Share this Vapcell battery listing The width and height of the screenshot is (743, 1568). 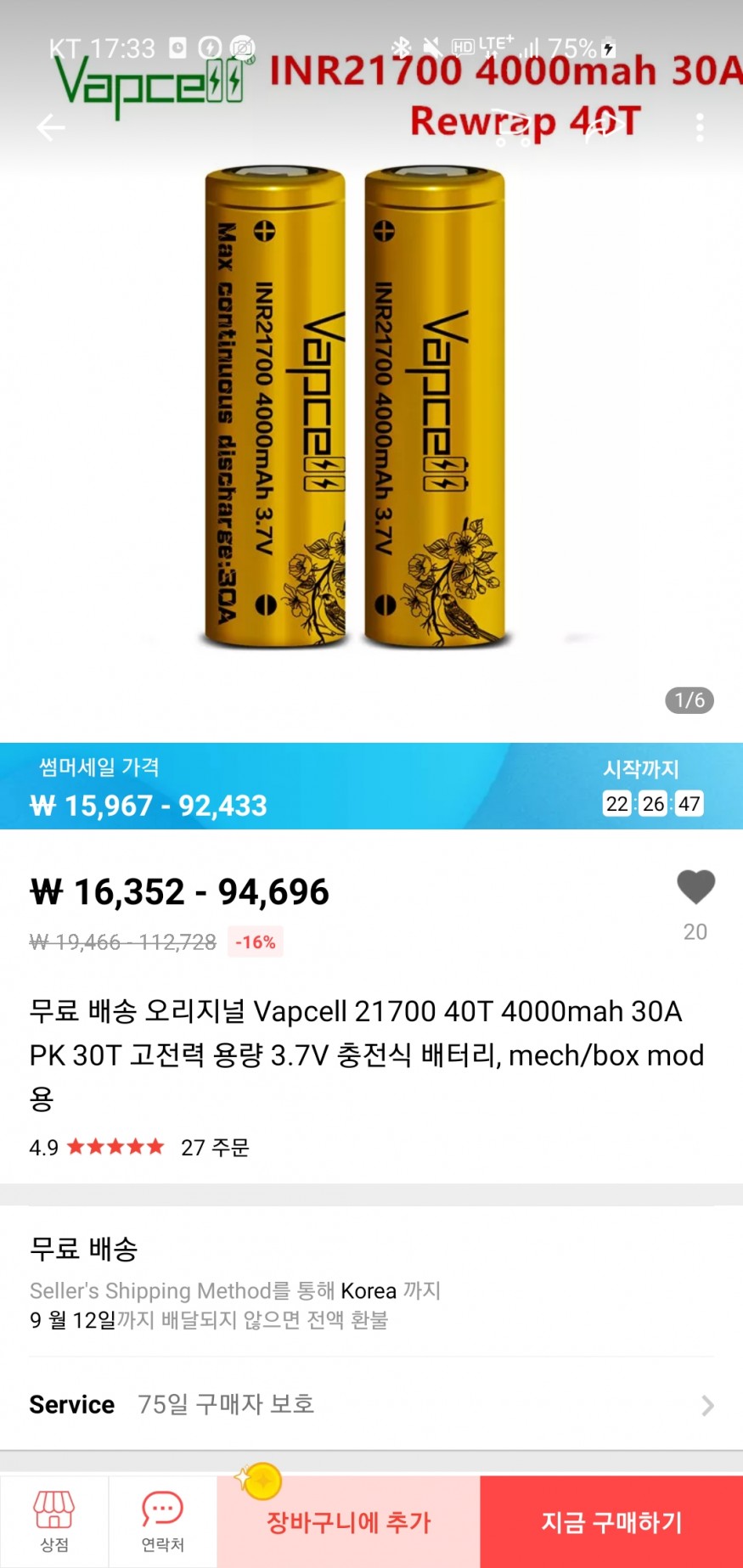click(x=605, y=127)
